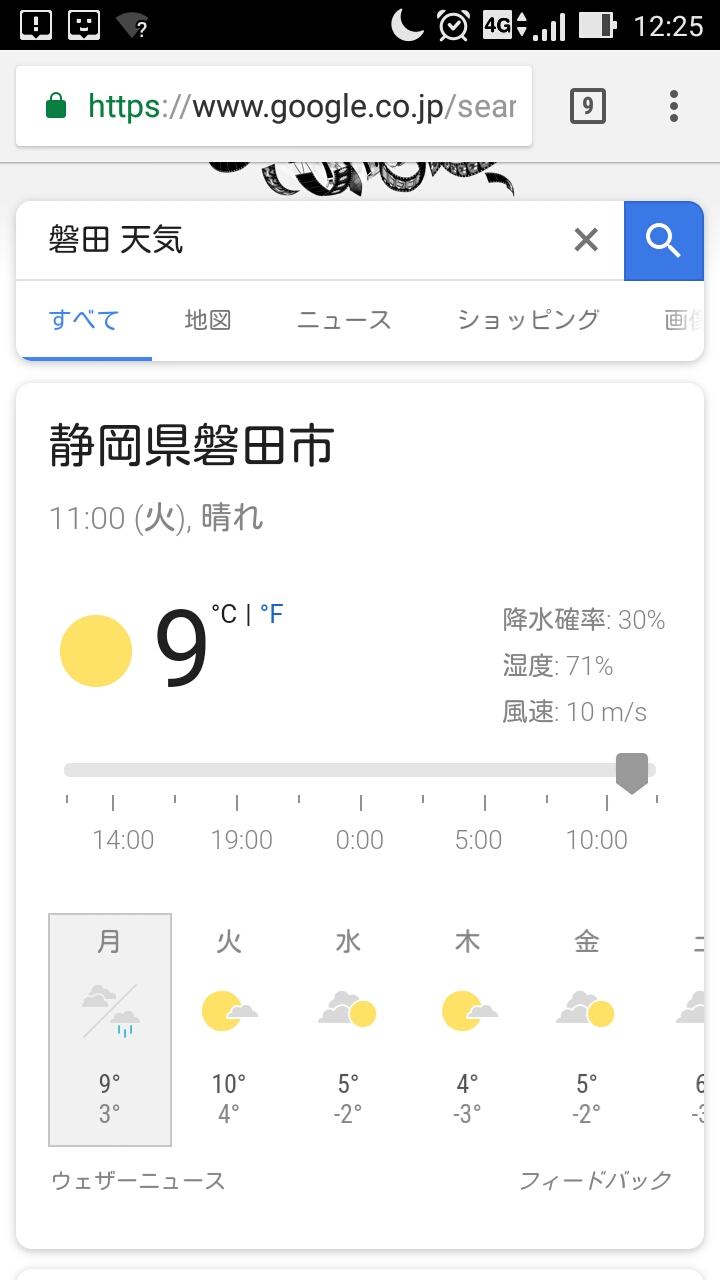Switch temperature units to °F
720x1280 pixels.
(x=272, y=614)
